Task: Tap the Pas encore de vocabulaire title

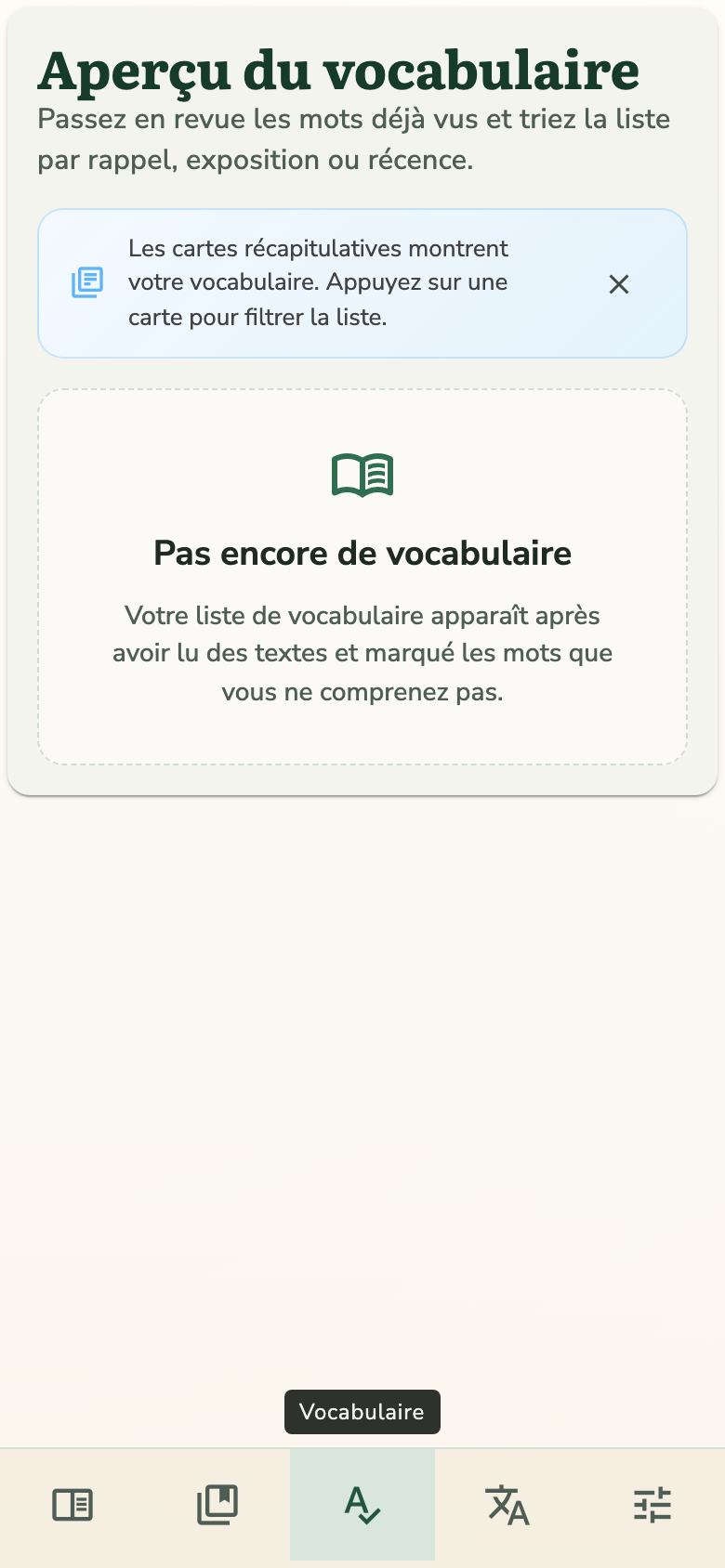Action: pos(362,553)
